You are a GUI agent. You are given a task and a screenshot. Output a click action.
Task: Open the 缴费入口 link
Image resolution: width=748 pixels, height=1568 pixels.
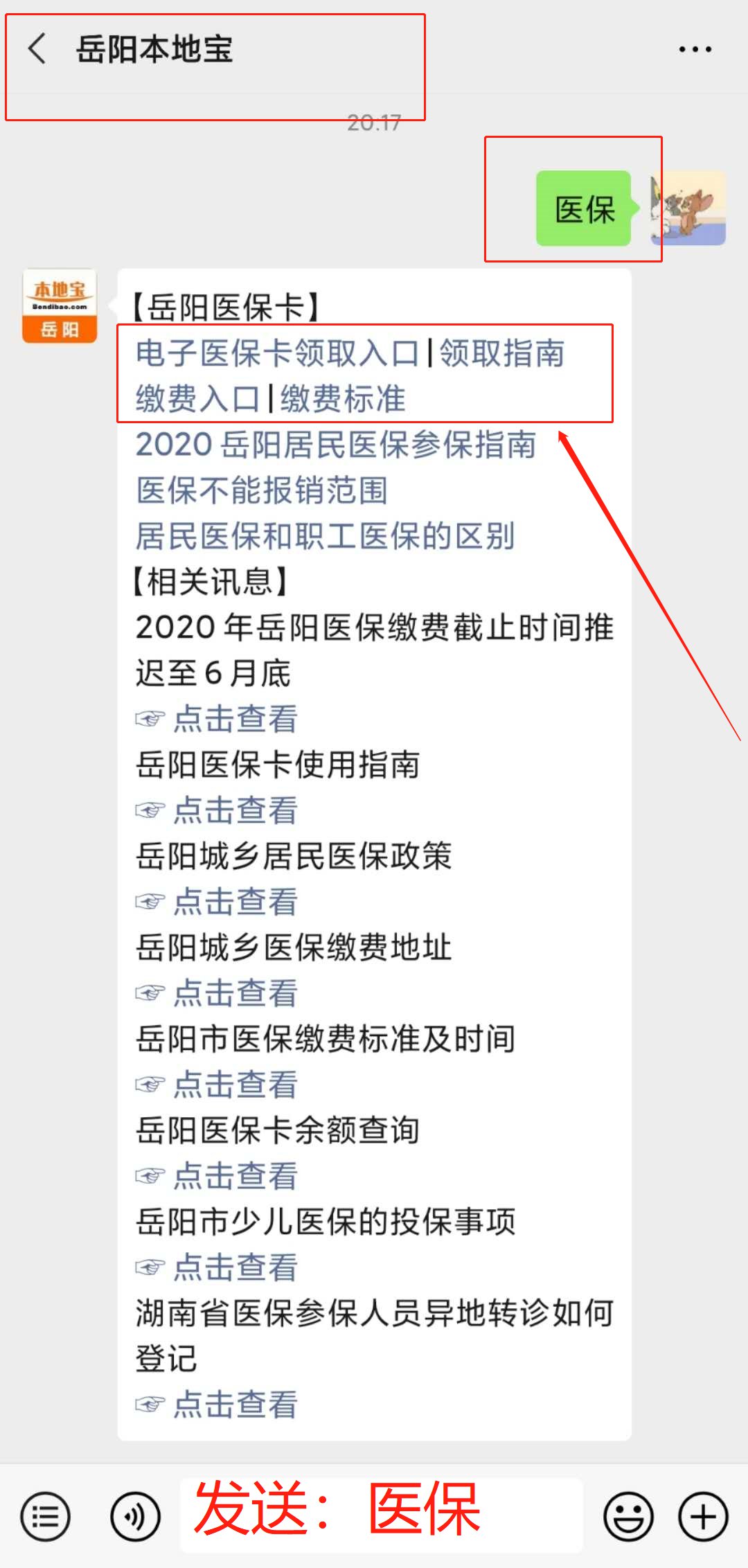[197, 399]
